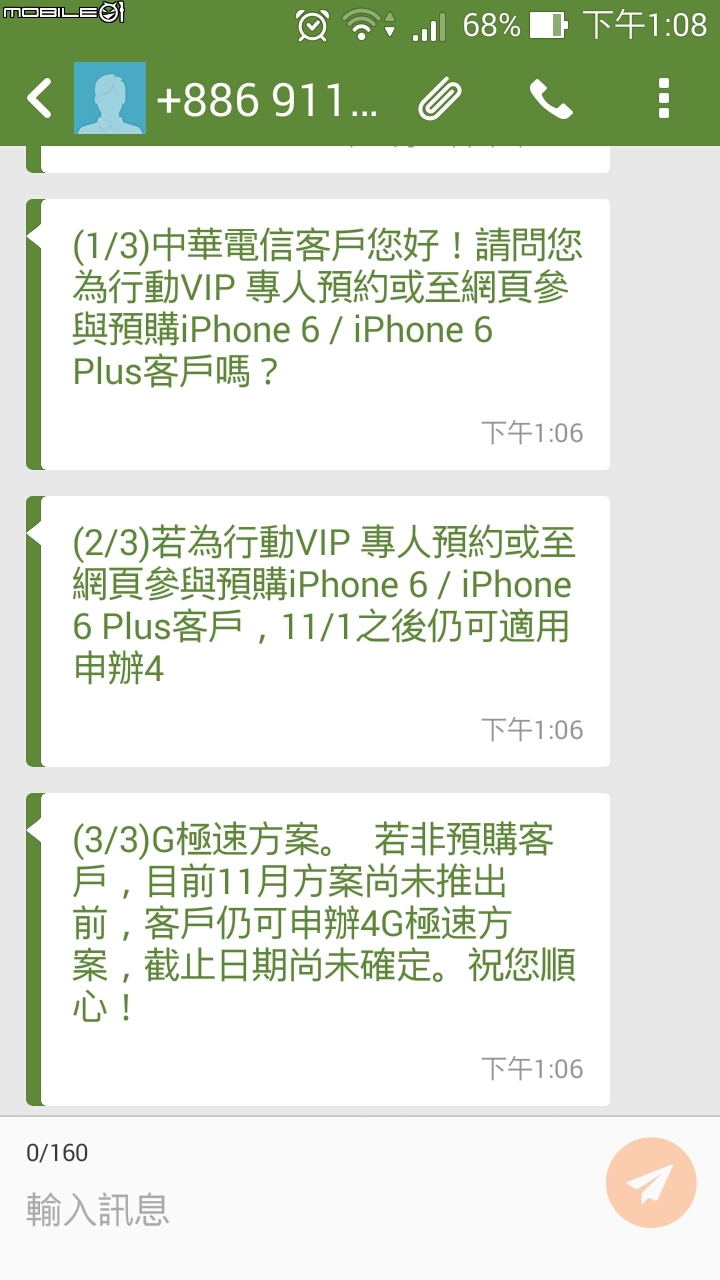Call this number with the phone icon
The height and width of the screenshot is (1280, 720).
(551, 99)
